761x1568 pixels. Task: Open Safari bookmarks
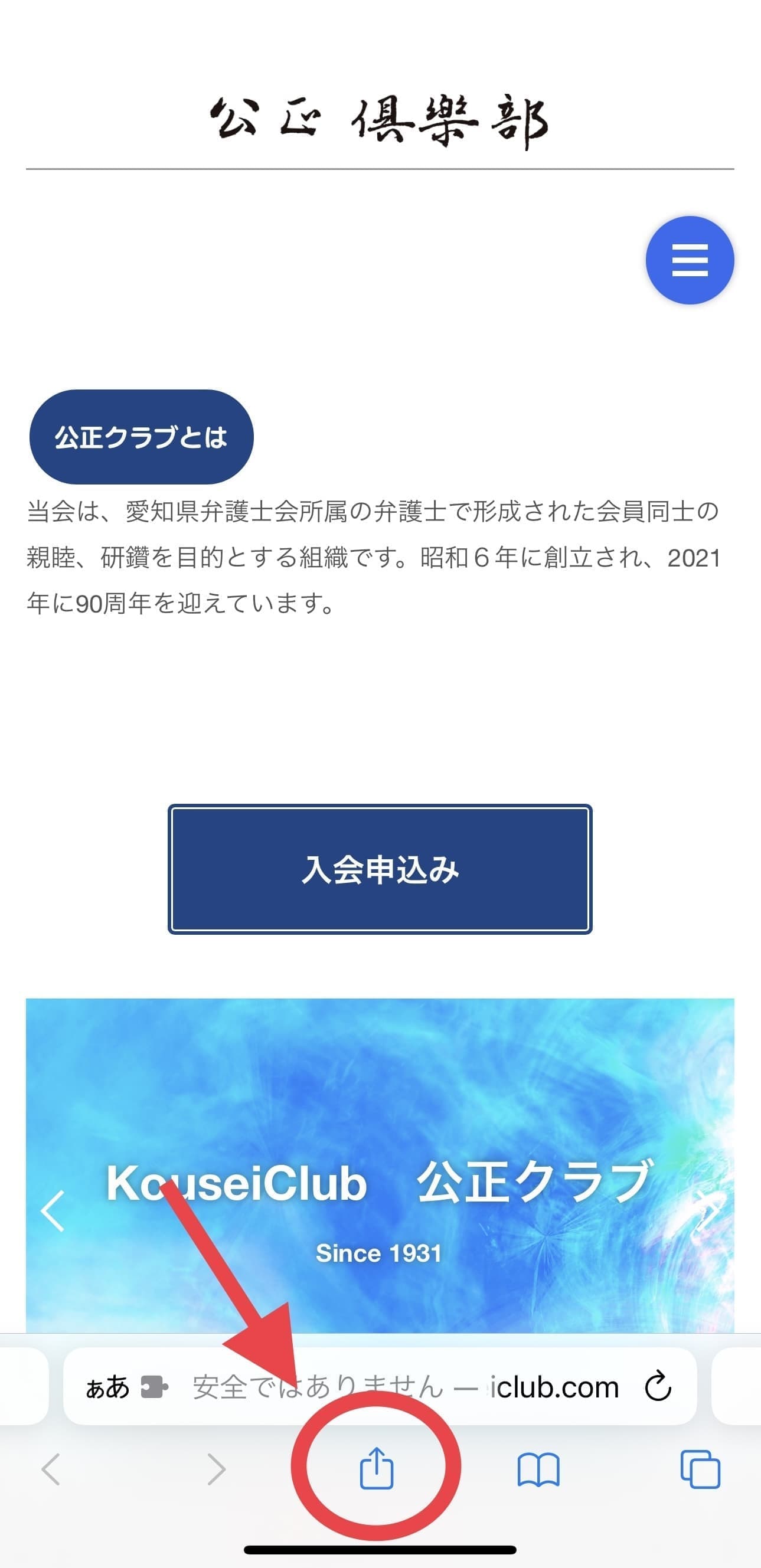pyautogui.click(x=538, y=1469)
